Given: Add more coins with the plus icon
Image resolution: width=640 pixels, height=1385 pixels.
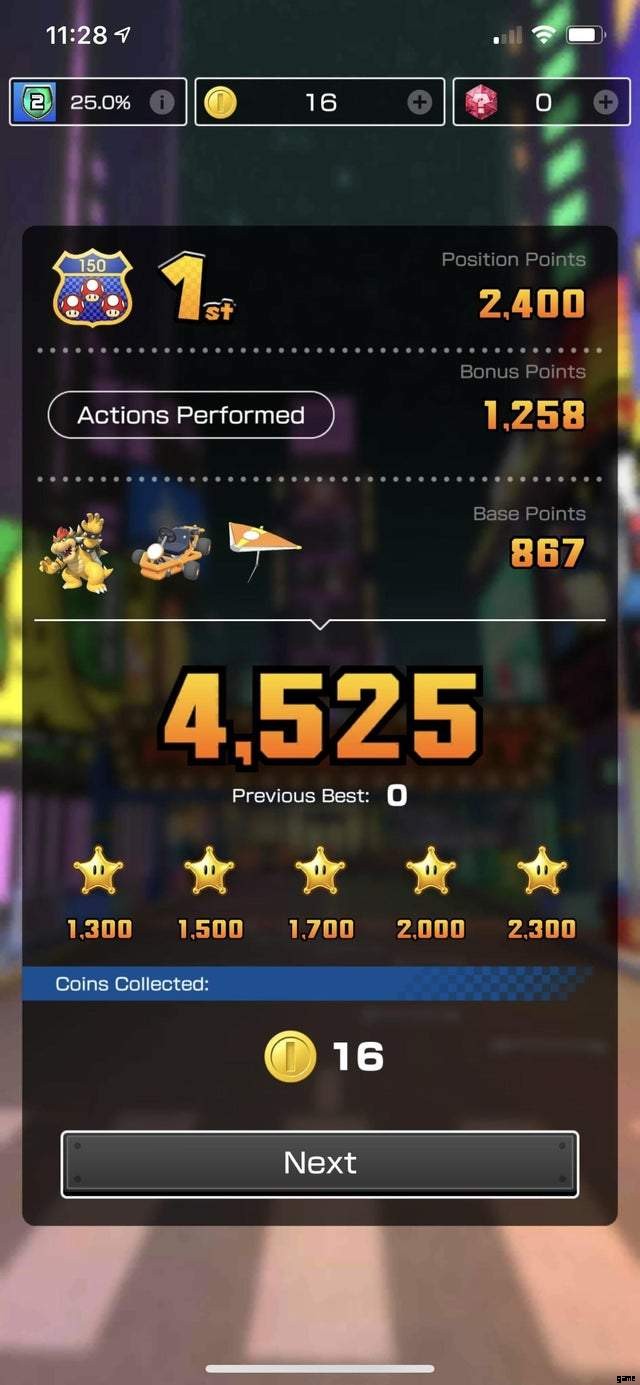Looking at the screenshot, I should point(420,102).
